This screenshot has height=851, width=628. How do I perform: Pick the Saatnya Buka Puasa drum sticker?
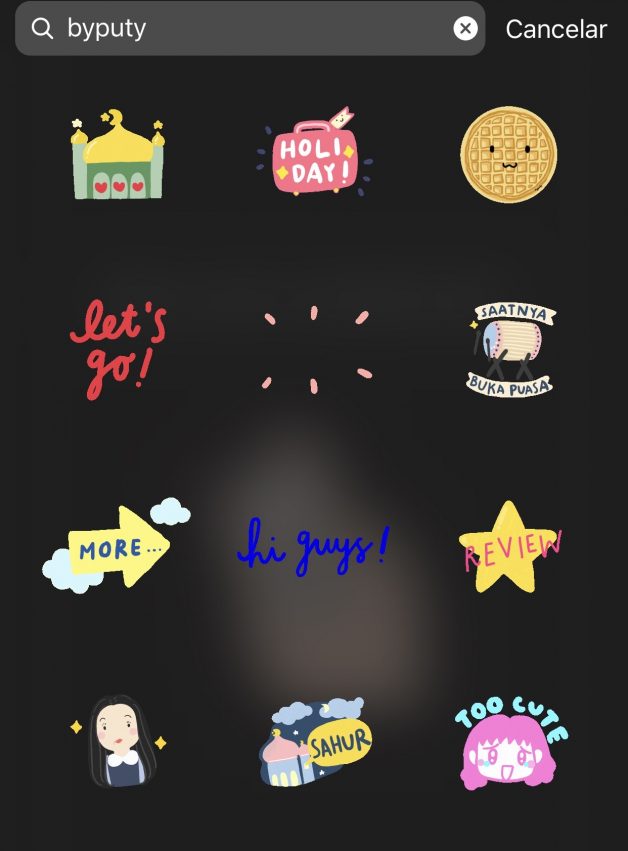pyautogui.click(x=511, y=350)
